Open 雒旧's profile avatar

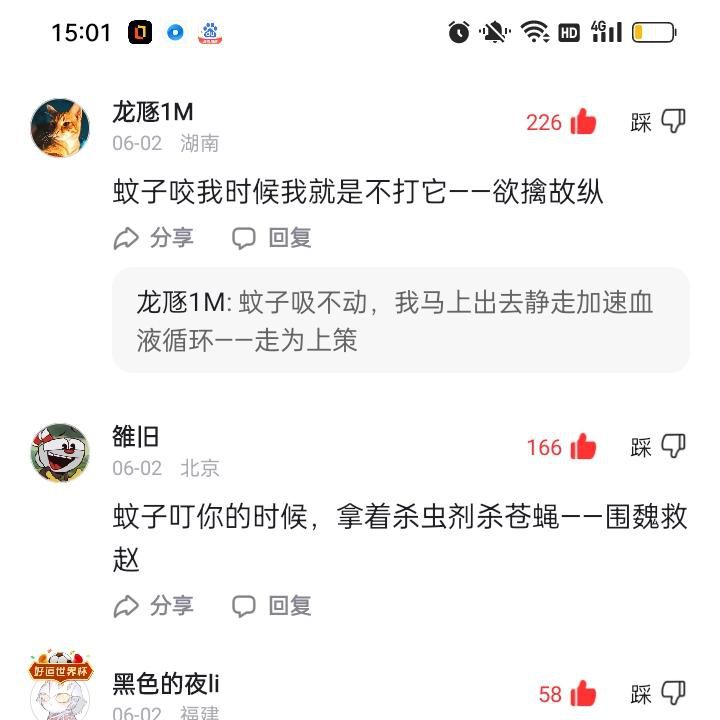[60, 452]
